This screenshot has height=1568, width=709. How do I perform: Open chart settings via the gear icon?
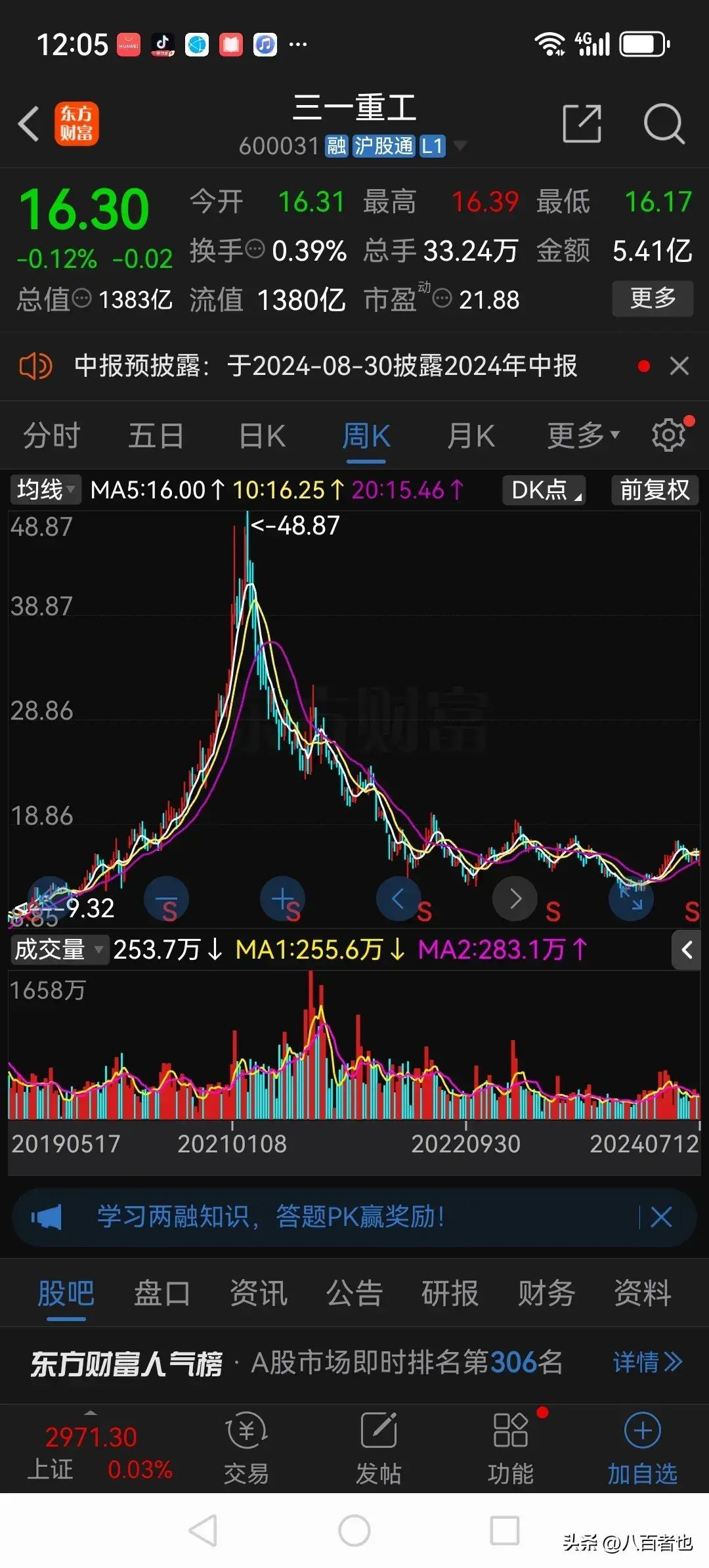(x=668, y=434)
